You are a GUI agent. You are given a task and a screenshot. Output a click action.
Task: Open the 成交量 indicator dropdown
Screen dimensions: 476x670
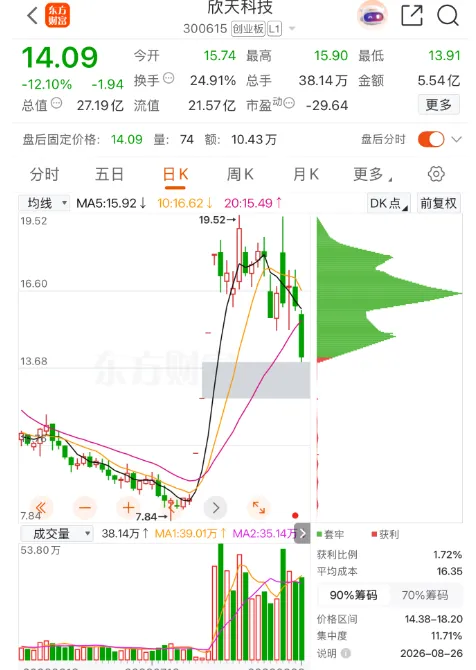(56, 533)
